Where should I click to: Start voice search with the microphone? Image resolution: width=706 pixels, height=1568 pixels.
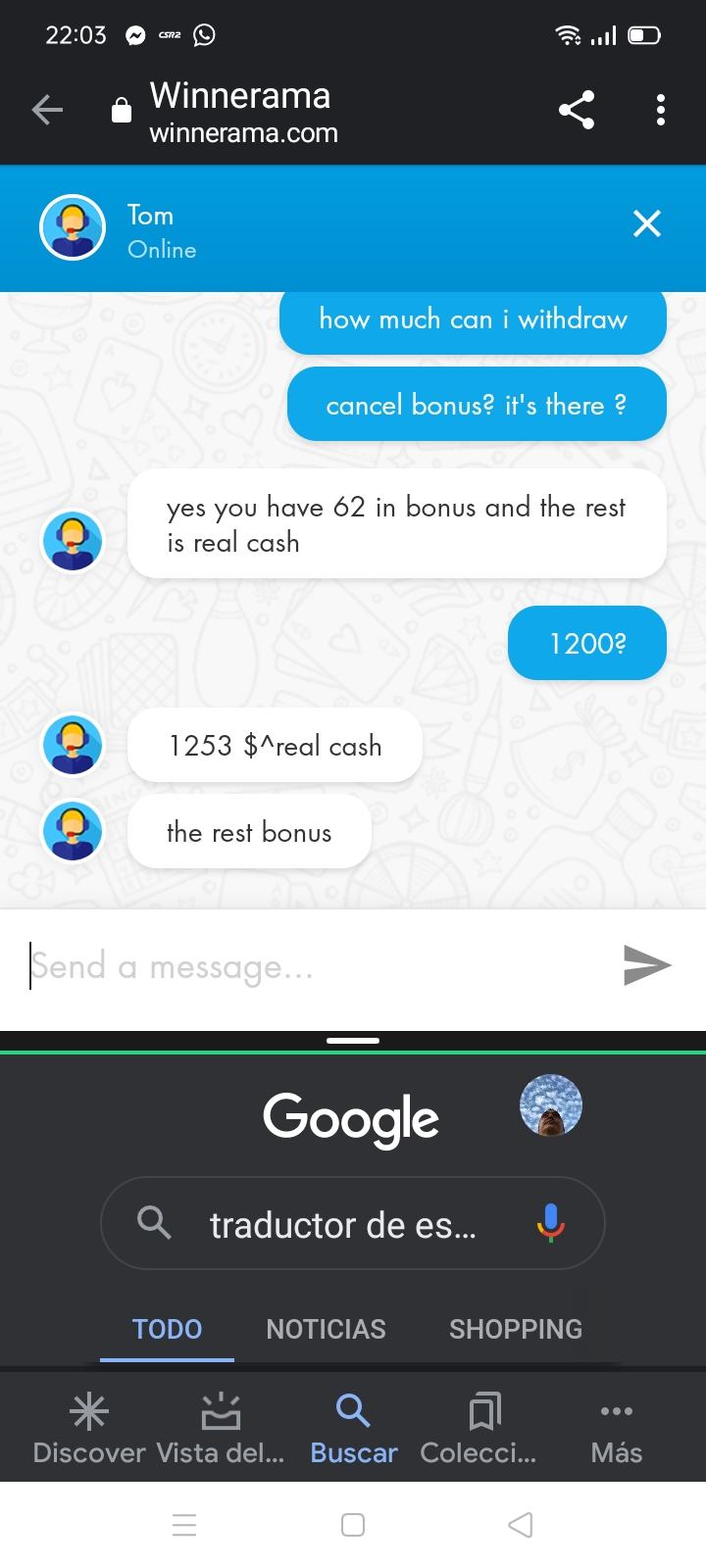click(x=551, y=1222)
